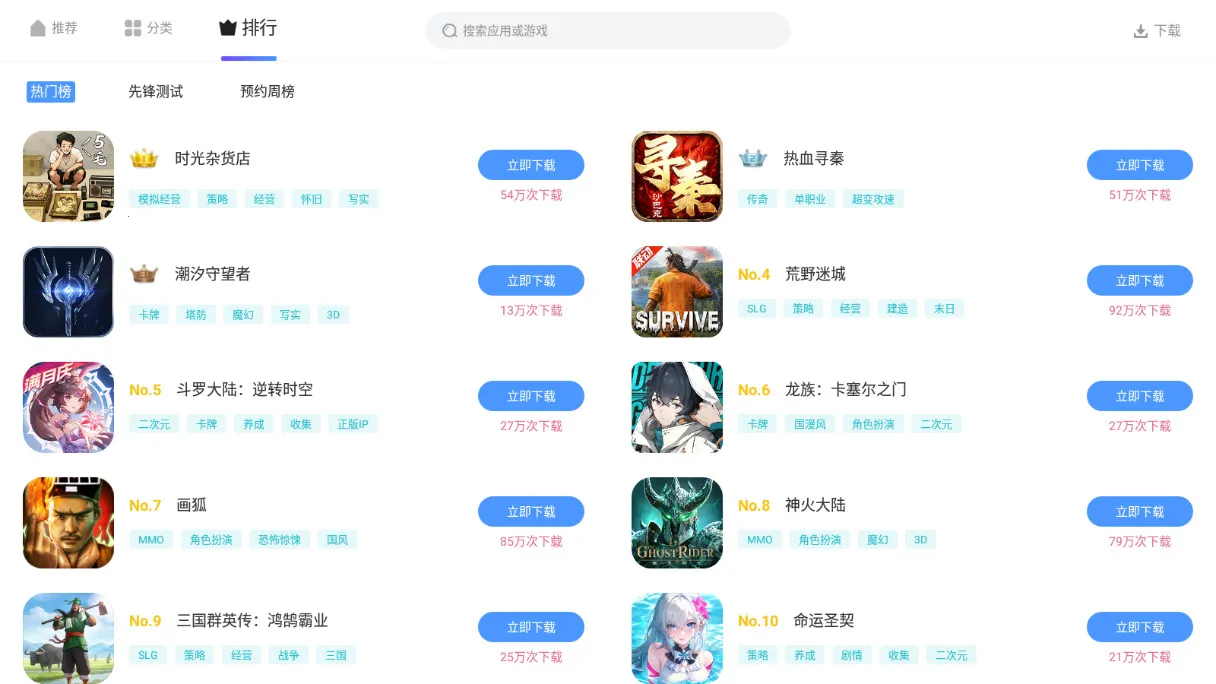Viewport: 1216px width, 684px height.
Task: Open the 斗罗大陆:逆转时空 game icon
Action: 68,407
